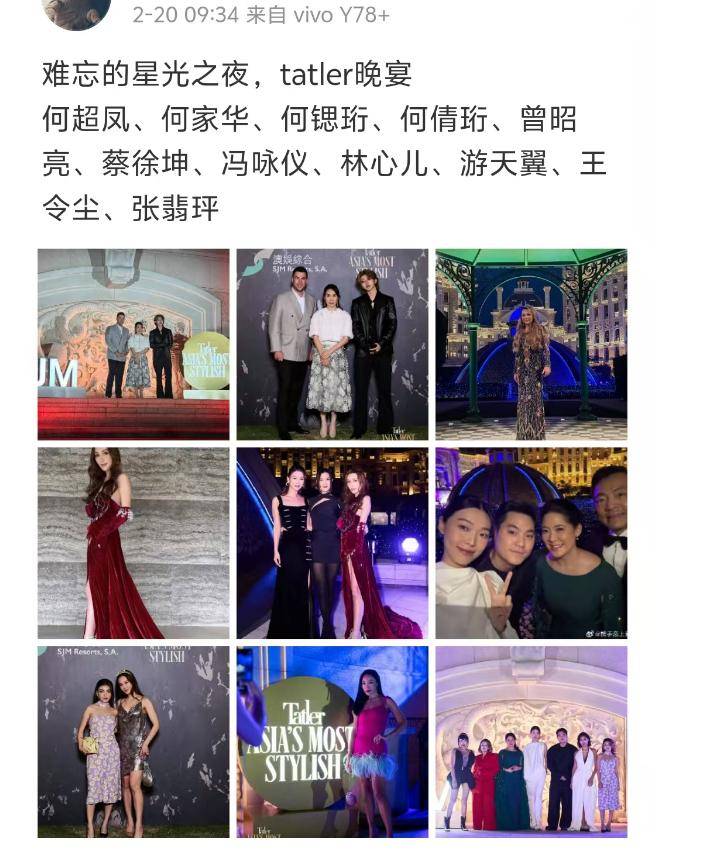
Task: Enlarge the photo of the woman in the pink feather dress
Action: 332,741
